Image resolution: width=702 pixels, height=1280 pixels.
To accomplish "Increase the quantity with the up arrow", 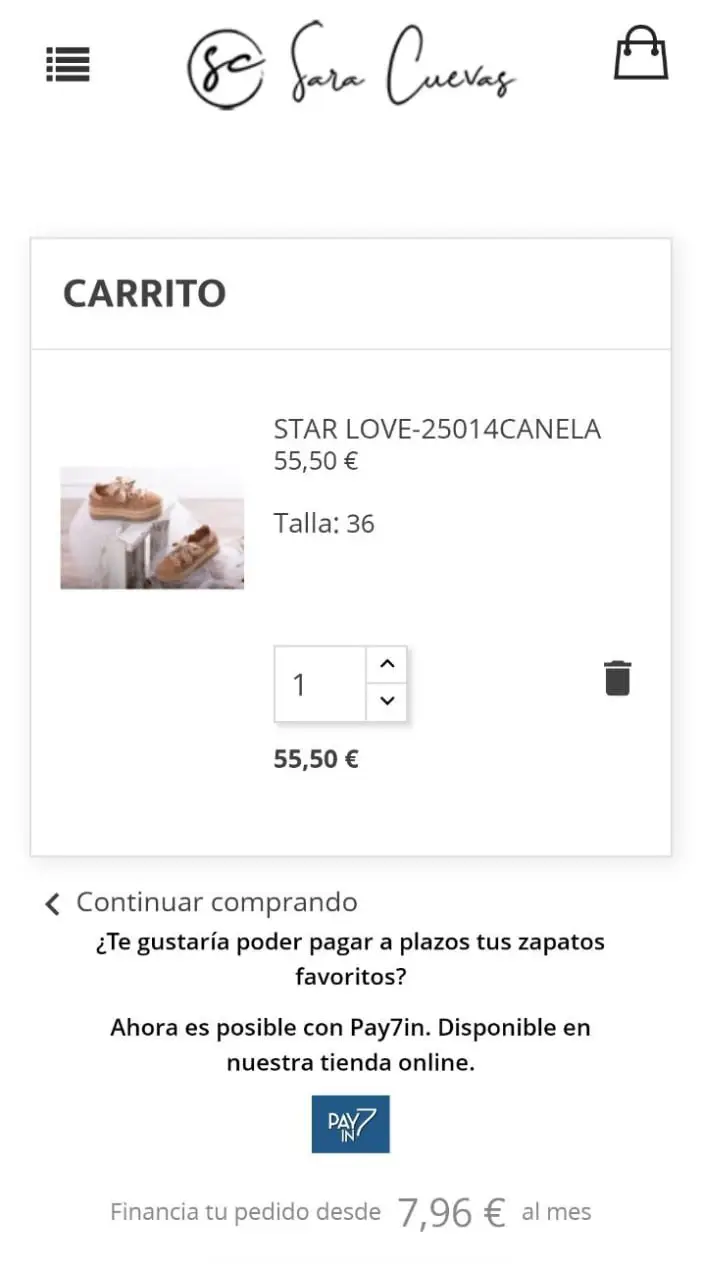I will point(387,664).
